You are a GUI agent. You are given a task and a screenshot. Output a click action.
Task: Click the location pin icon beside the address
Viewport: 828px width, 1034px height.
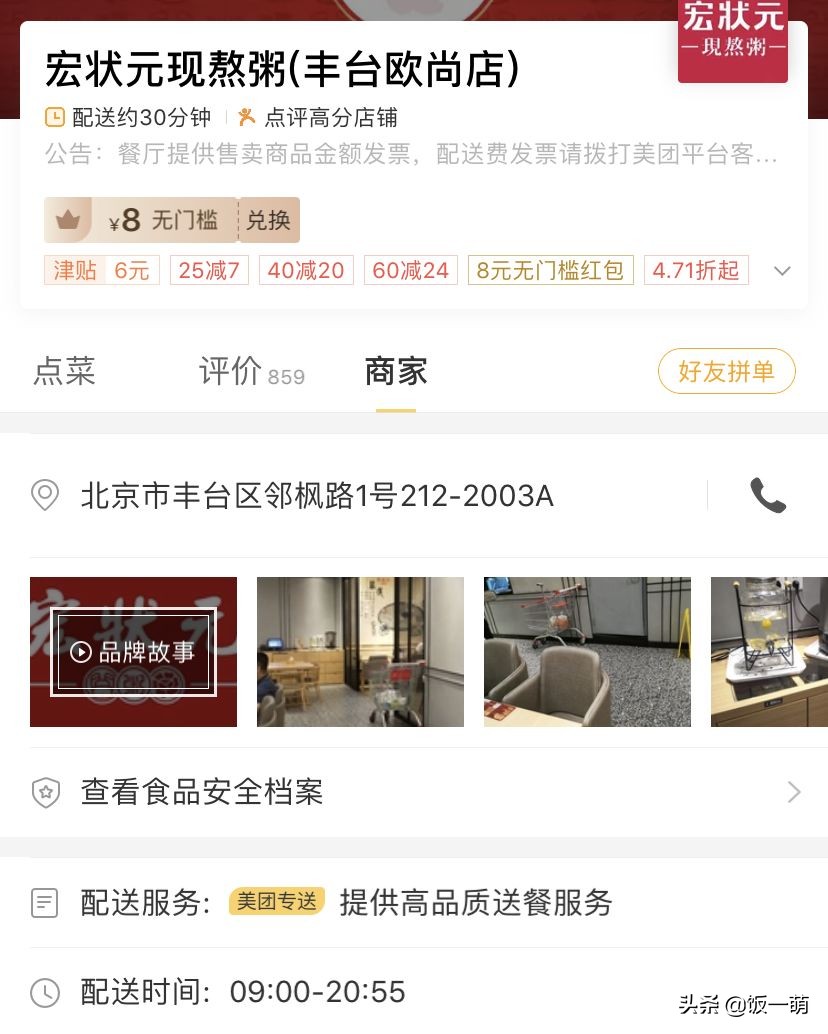(44, 496)
